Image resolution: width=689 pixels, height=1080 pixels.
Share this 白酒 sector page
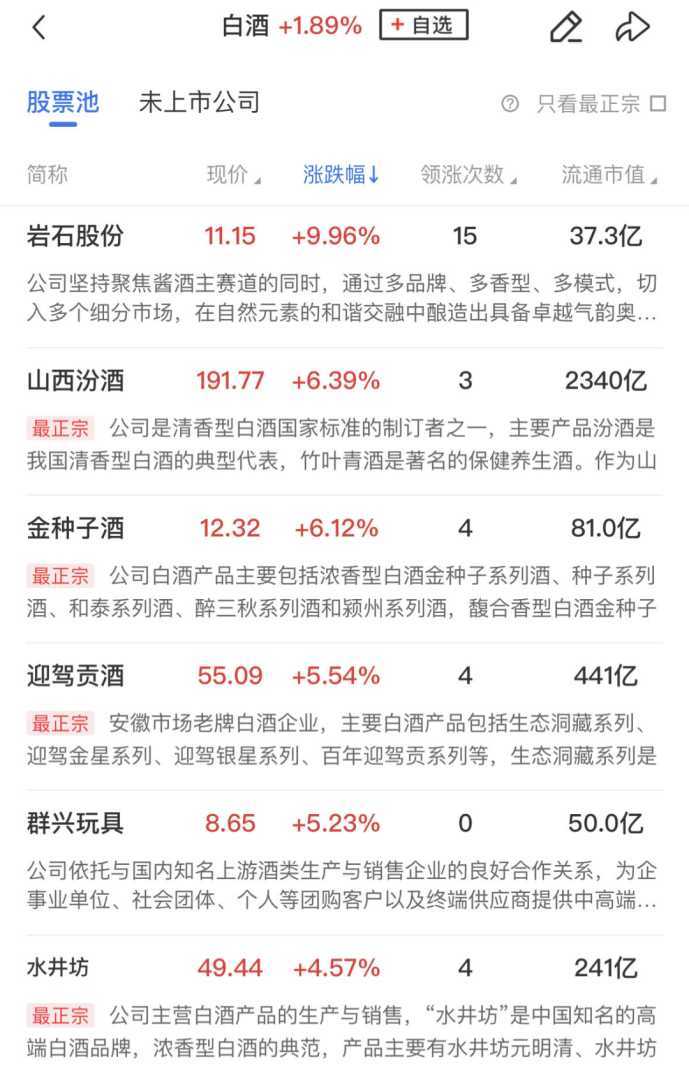coord(632,28)
